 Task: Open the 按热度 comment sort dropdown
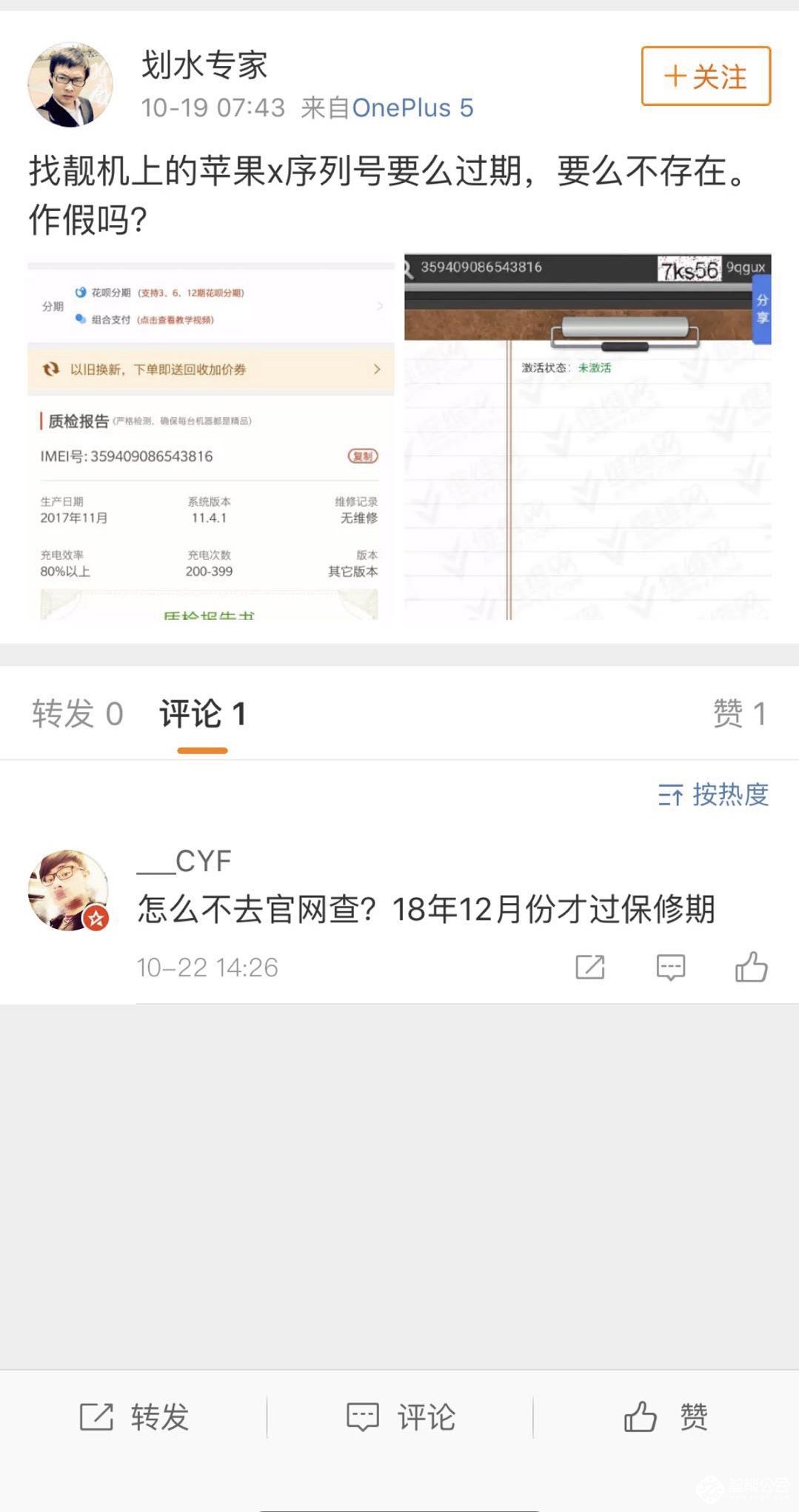tap(712, 796)
